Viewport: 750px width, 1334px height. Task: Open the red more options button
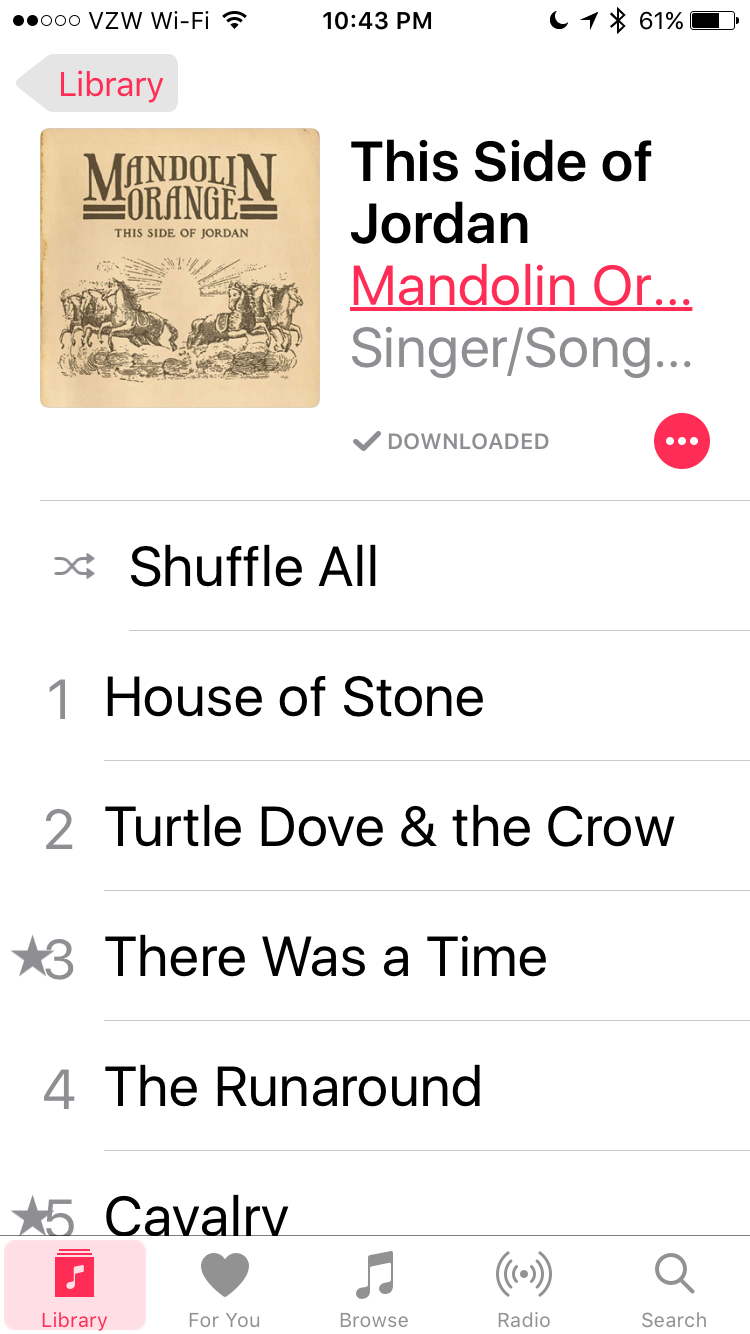pyautogui.click(x=681, y=442)
